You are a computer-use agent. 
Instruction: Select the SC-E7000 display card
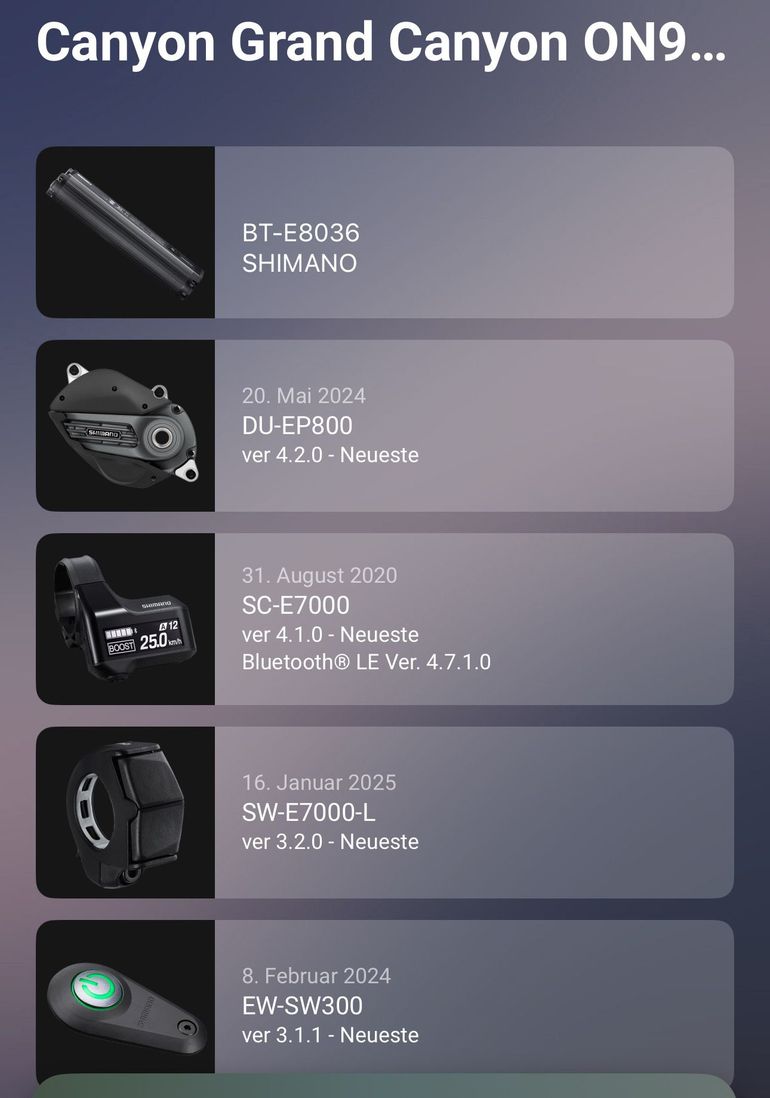coord(384,619)
